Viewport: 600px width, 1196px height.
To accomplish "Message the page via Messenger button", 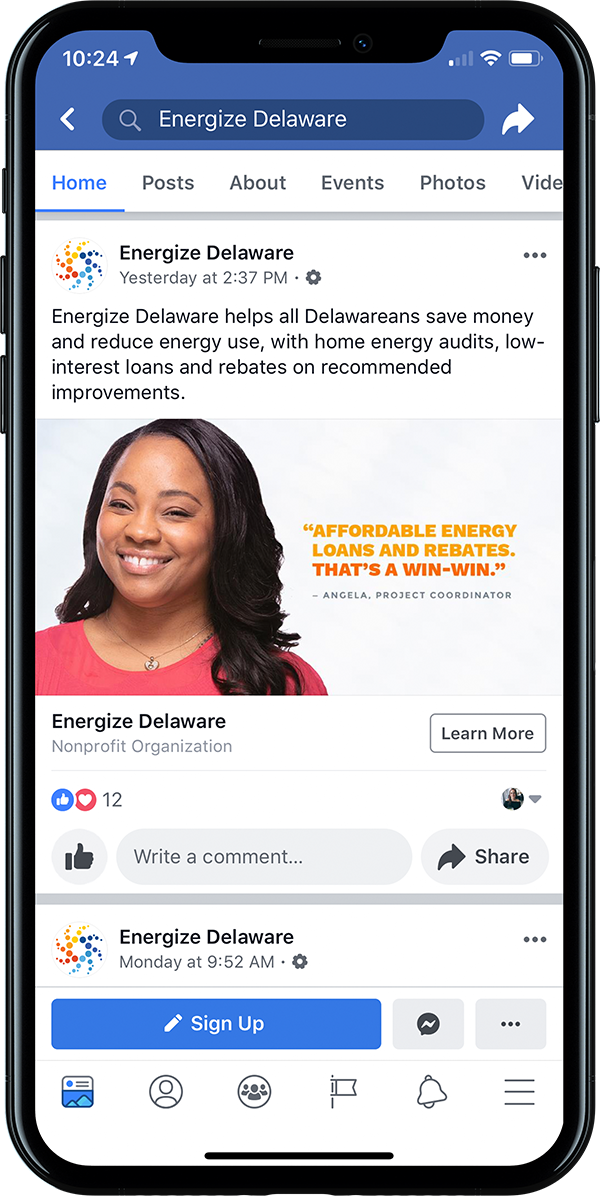I will pos(428,1023).
